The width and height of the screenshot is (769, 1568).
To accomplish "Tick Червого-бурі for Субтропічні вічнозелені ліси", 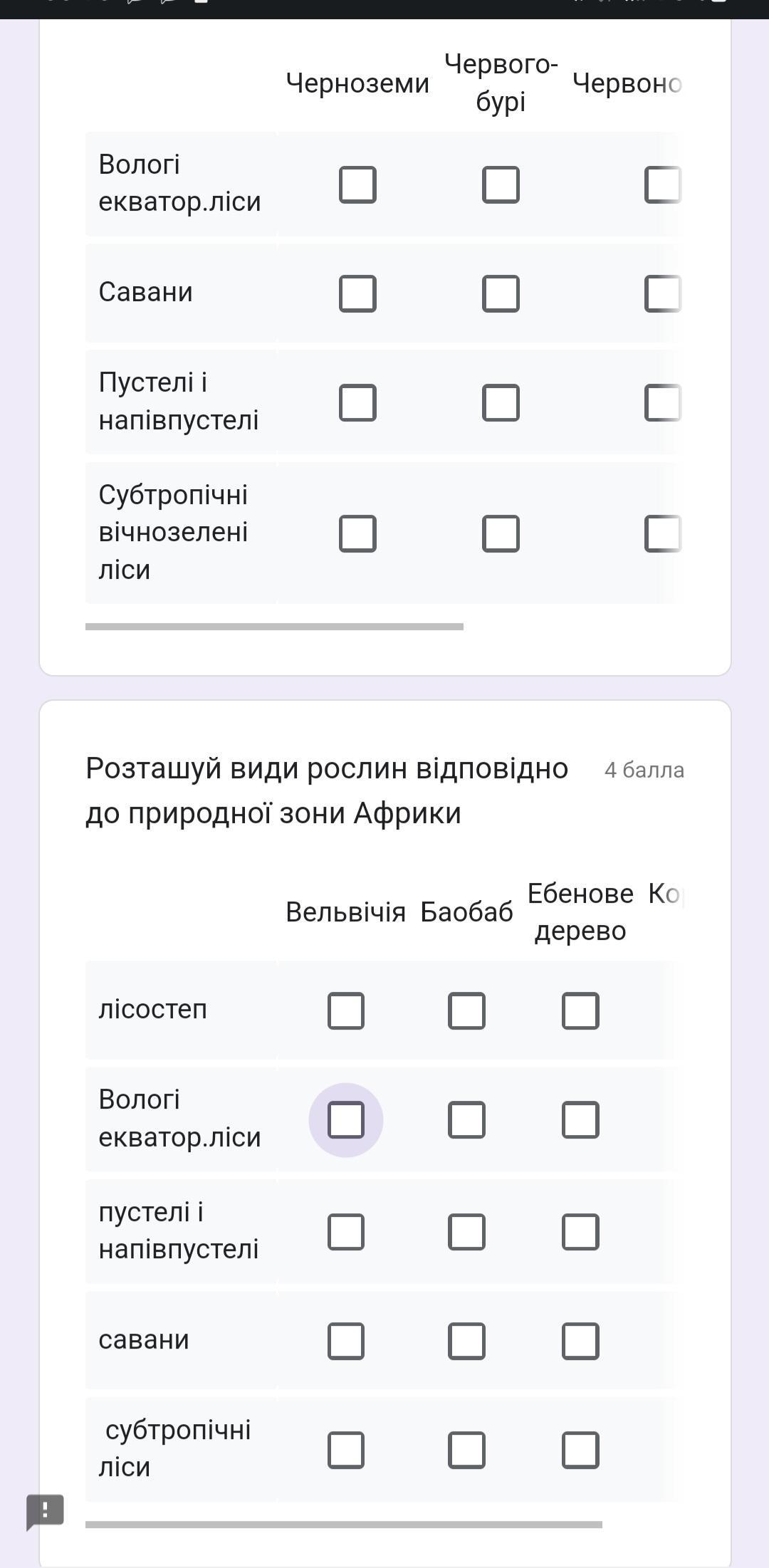I will [x=501, y=533].
